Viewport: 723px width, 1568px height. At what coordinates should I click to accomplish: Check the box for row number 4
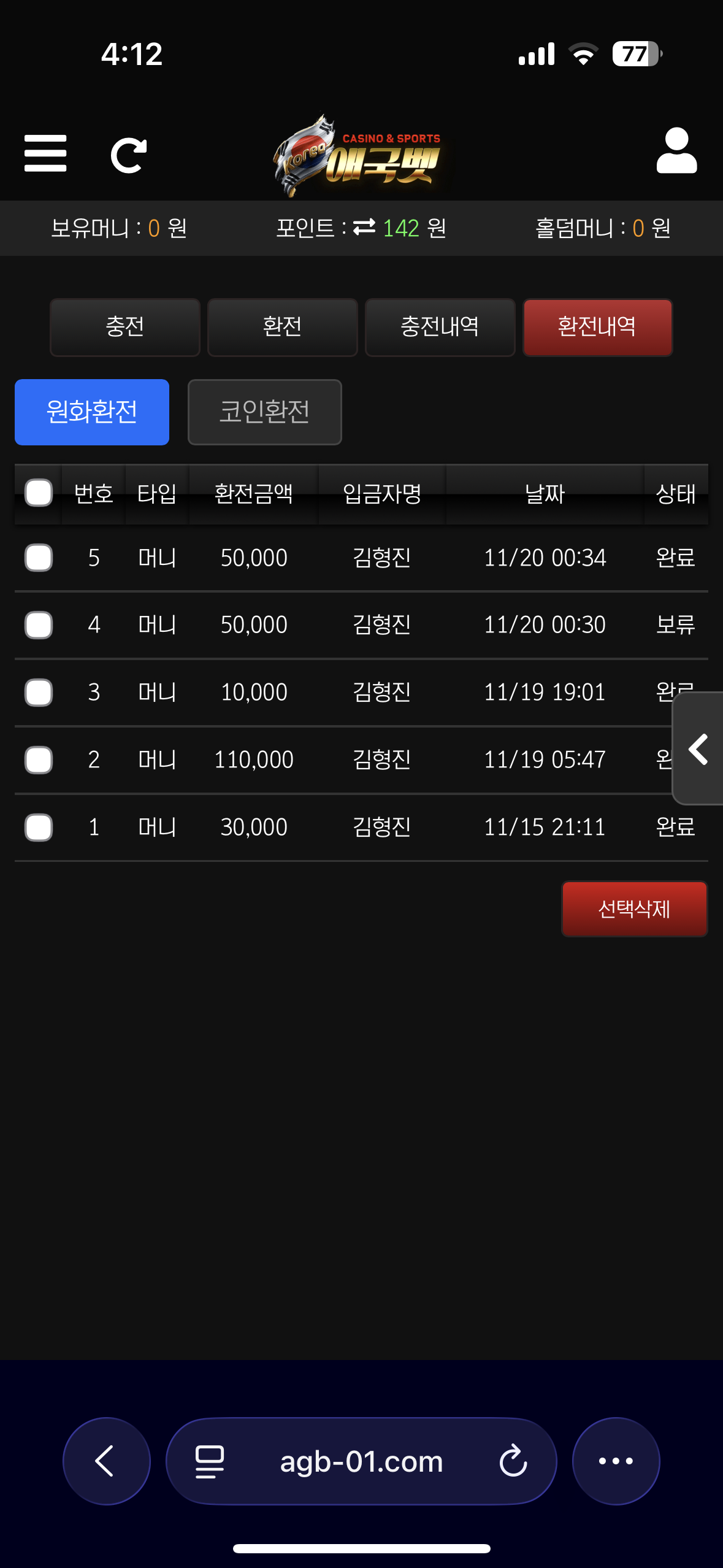click(x=38, y=625)
